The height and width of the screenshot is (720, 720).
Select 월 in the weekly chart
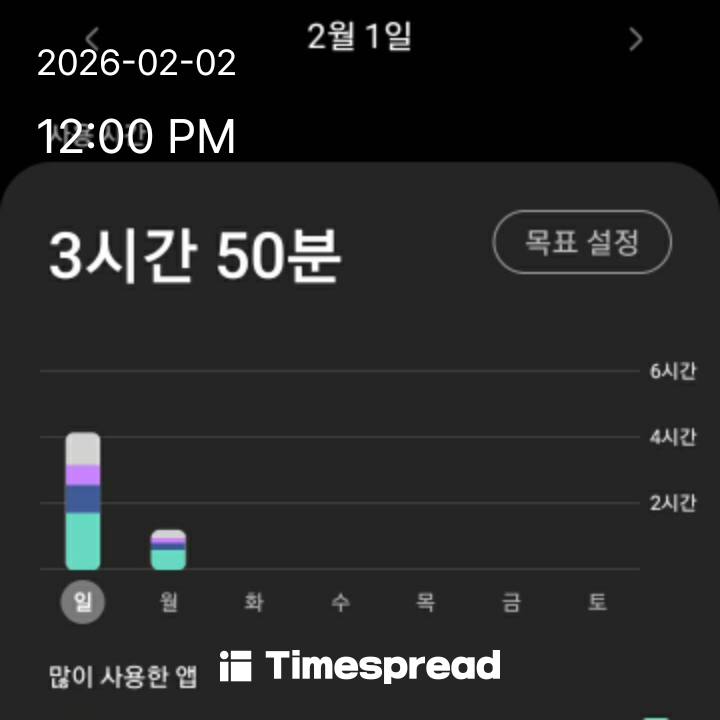[168, 602]
